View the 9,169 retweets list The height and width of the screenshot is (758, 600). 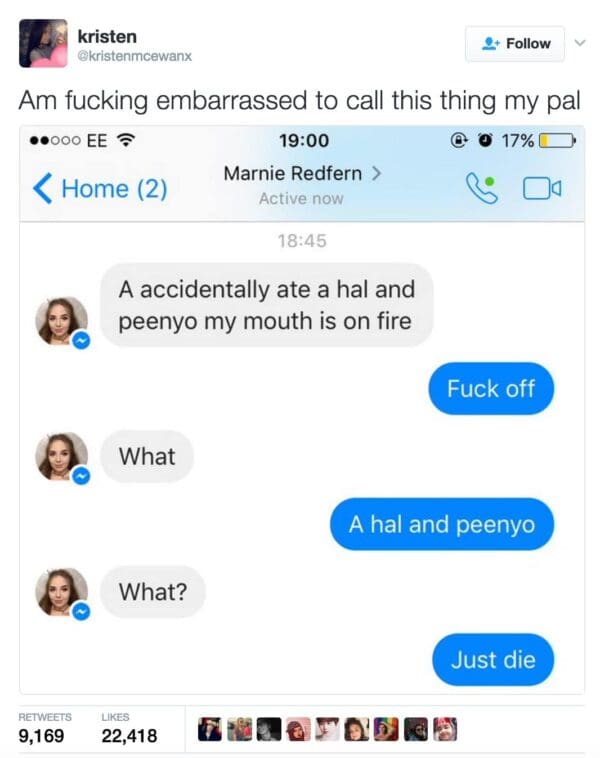pos(42,730)
